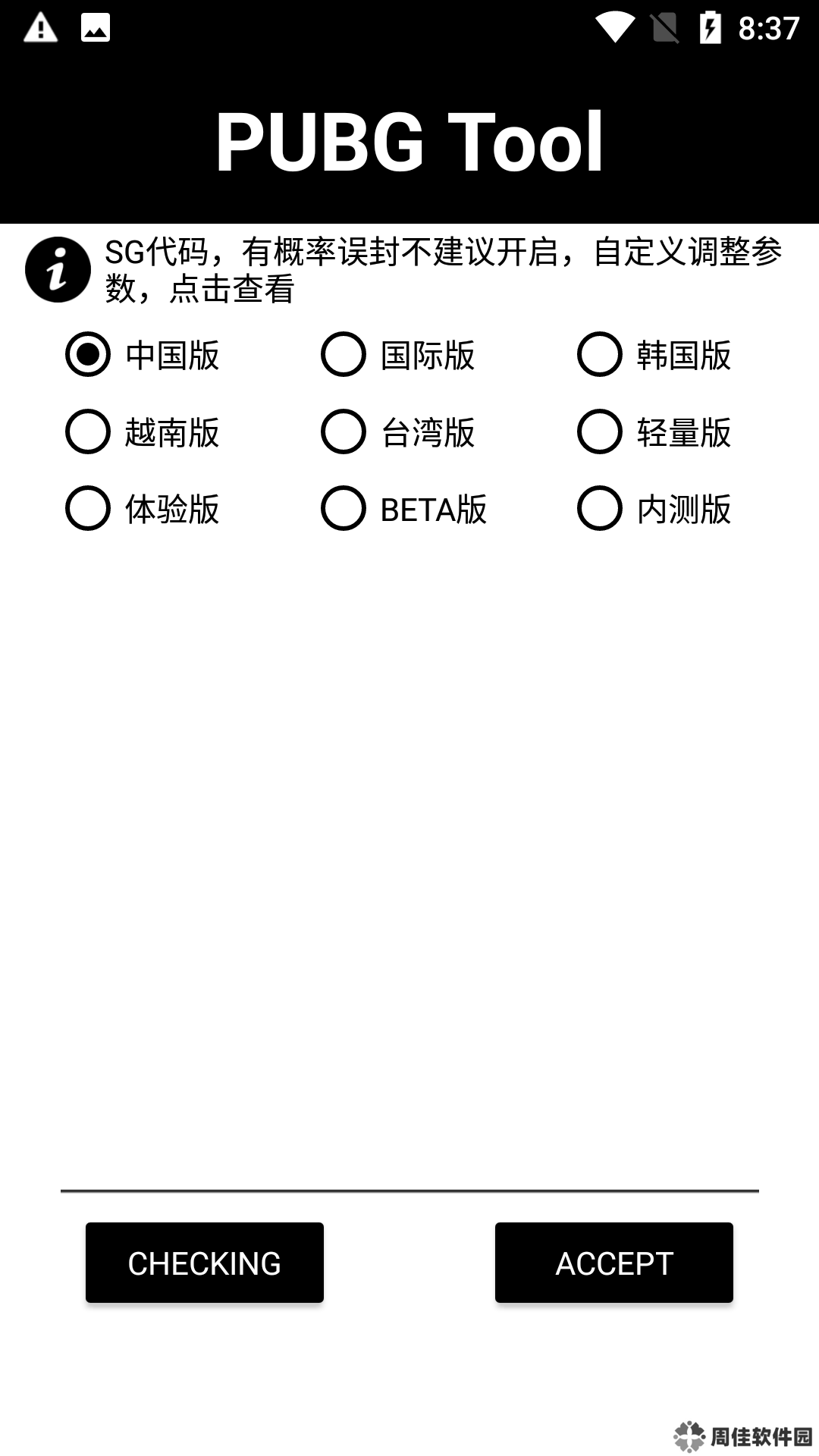Screen dimensions: 819x1456
Task: Open the info icon for SG code details
Action: pos(58,270)
